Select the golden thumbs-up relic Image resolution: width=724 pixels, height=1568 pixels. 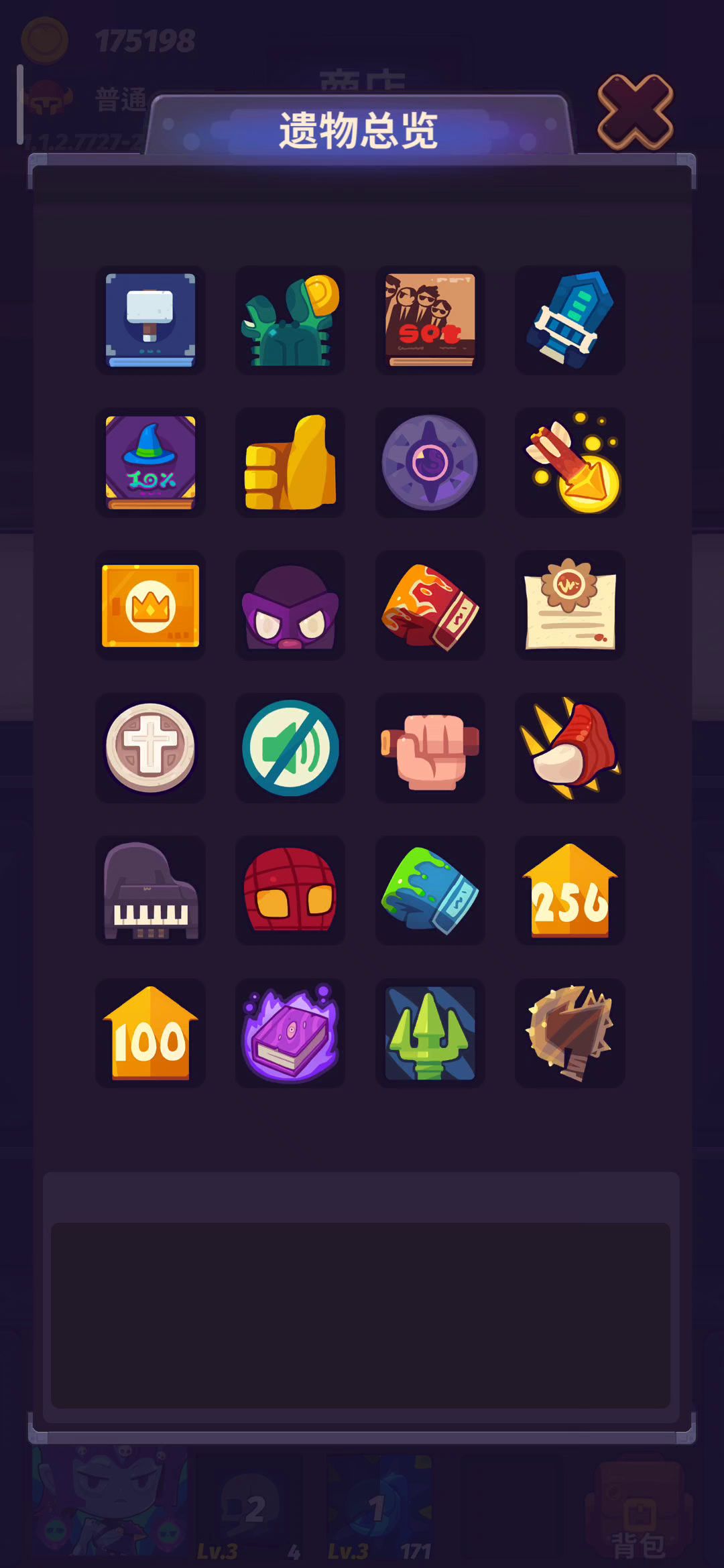[290, 463]
